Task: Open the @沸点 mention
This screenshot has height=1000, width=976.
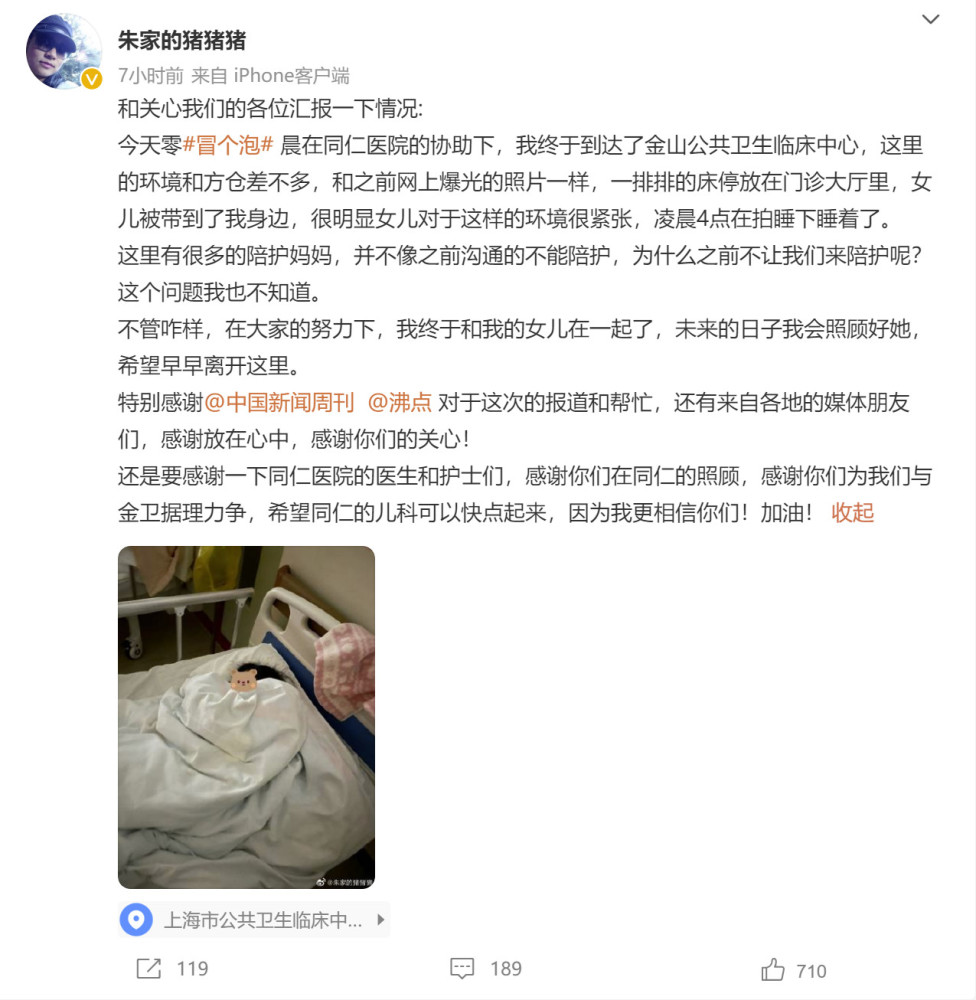Action: tap(400, 402)
